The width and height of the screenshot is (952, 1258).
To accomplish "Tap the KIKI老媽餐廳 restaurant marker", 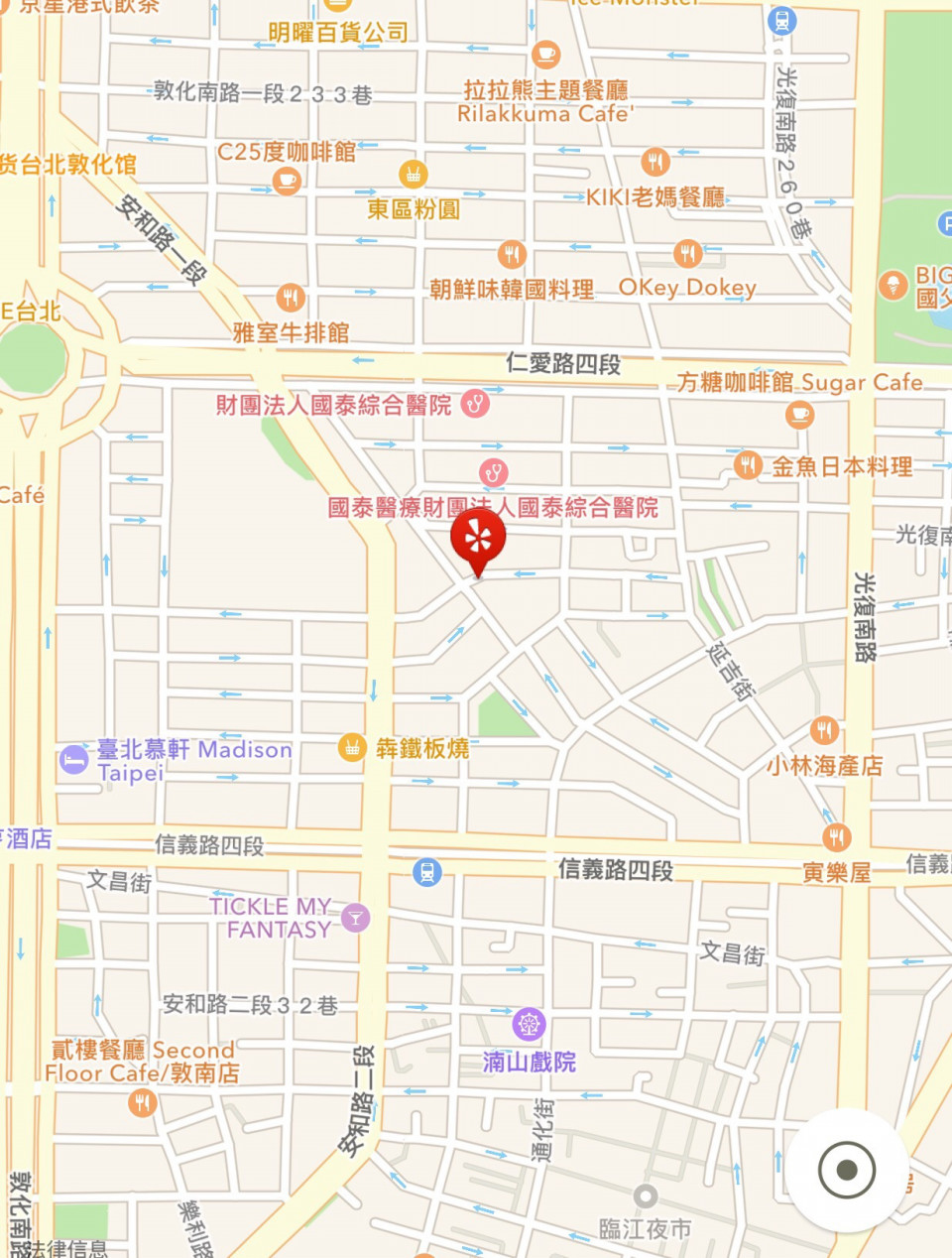I will pyautogui.click(x=654, y=162).
